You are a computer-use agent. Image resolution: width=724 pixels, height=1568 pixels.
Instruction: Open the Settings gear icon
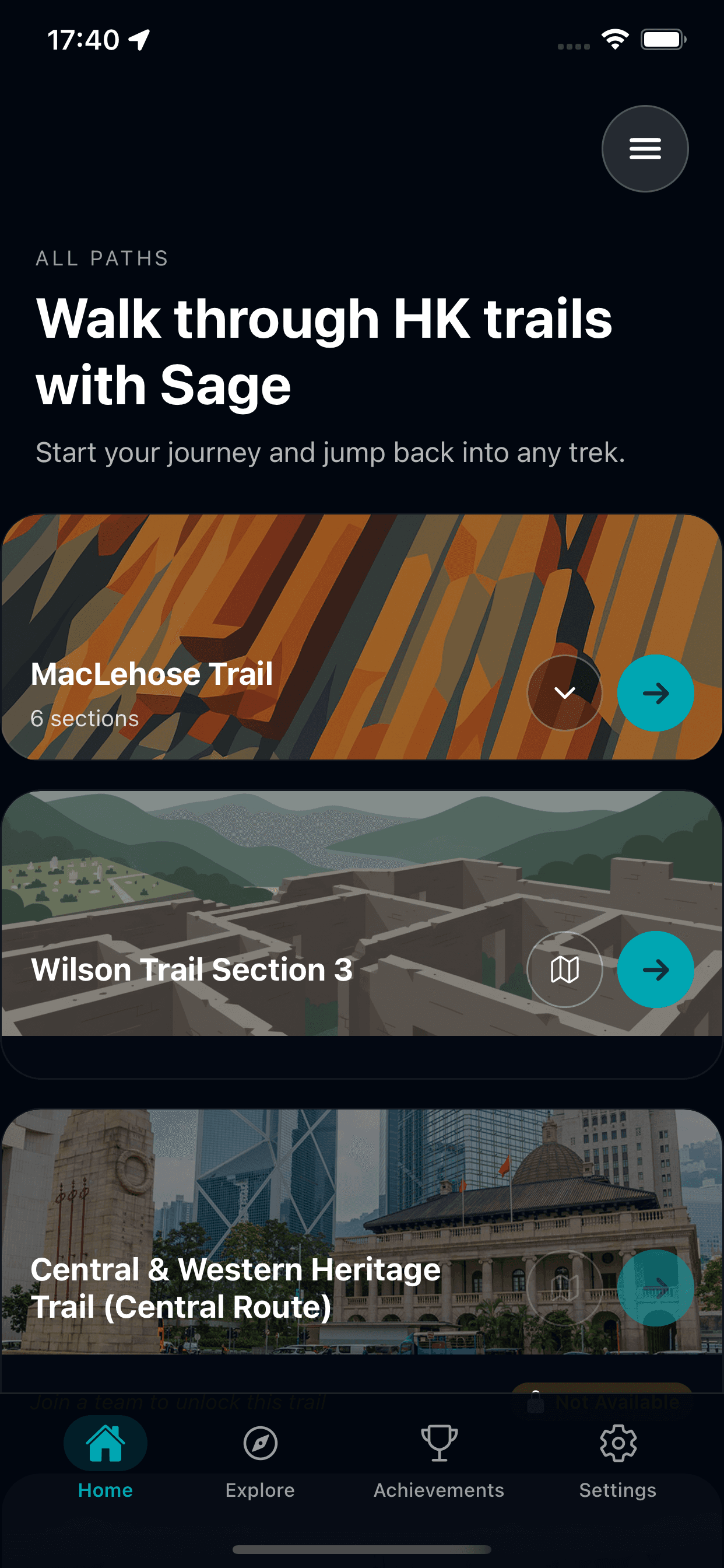click(618, 1443)
